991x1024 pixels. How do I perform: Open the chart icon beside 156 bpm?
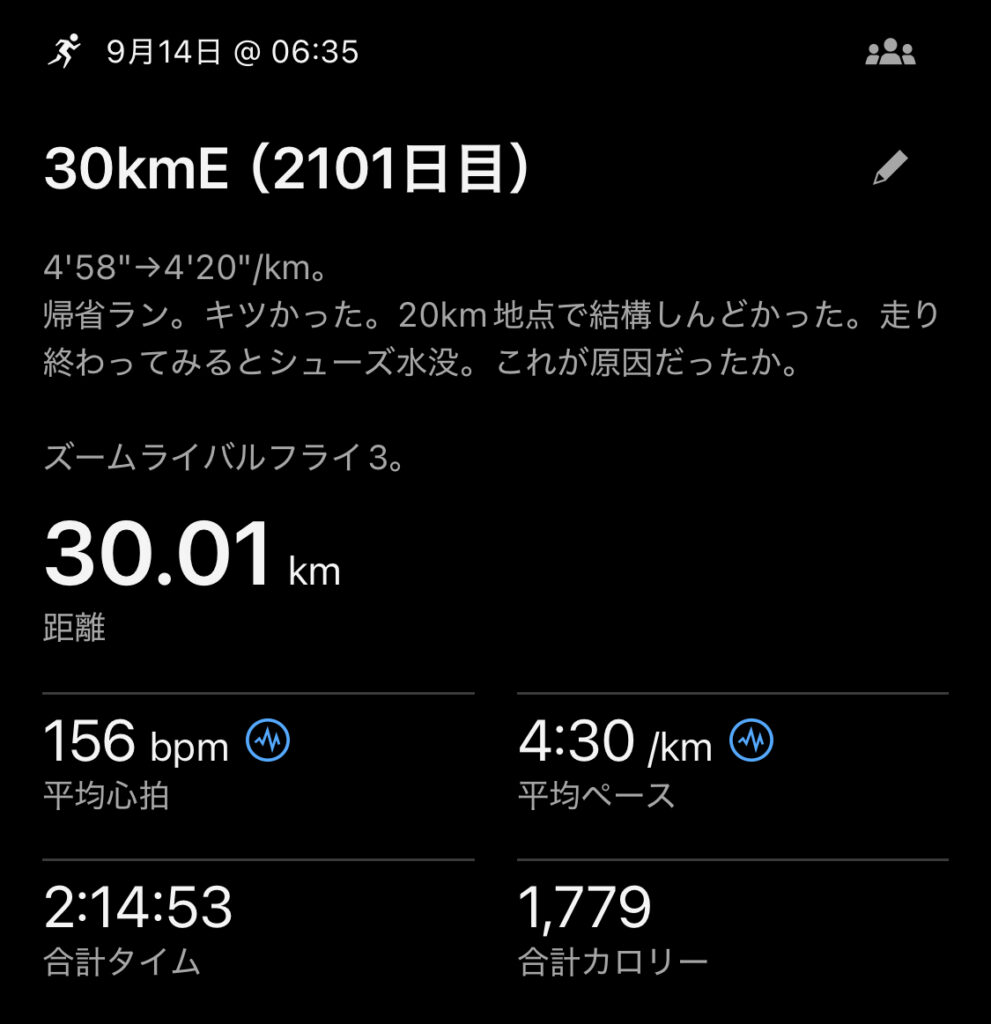268,740
